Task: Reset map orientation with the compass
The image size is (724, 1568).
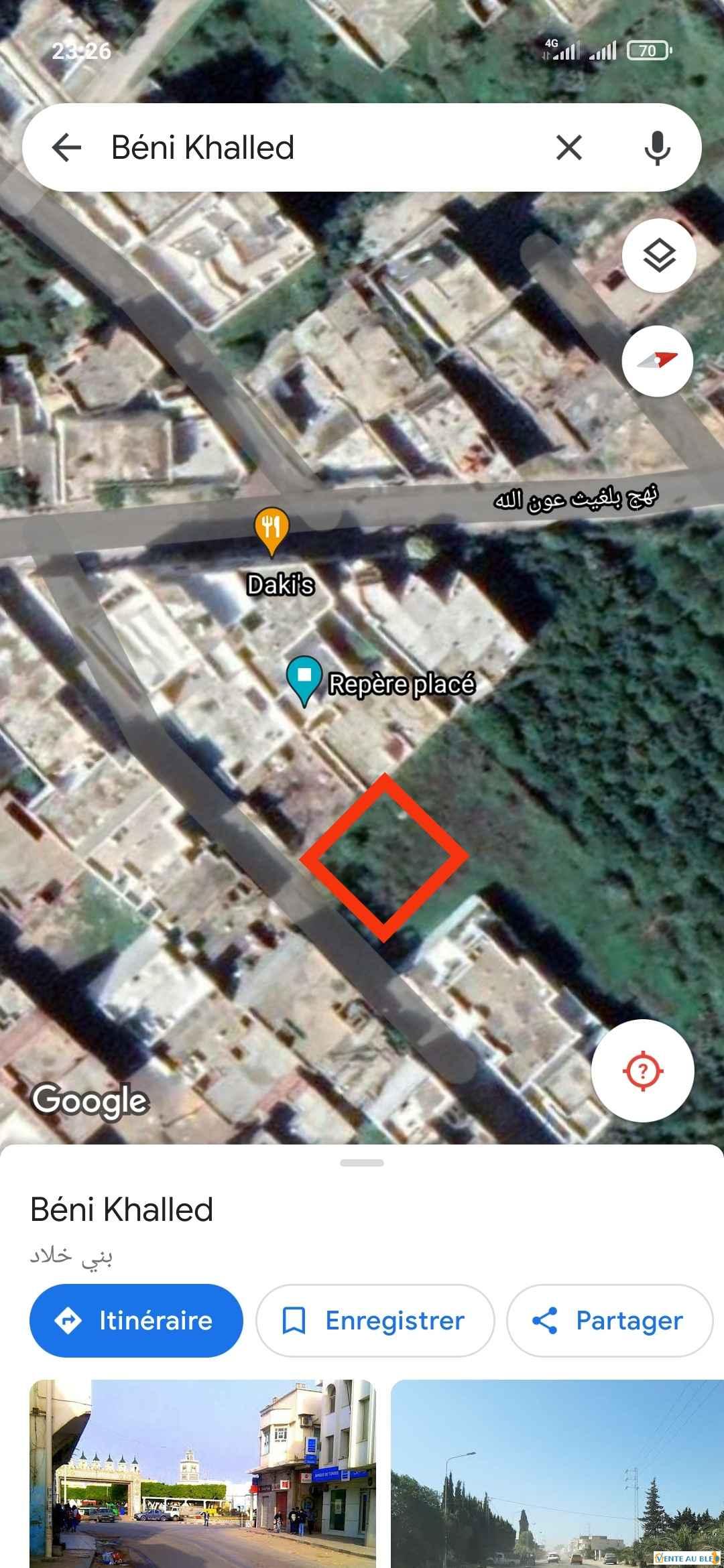Action: [657, 361]
